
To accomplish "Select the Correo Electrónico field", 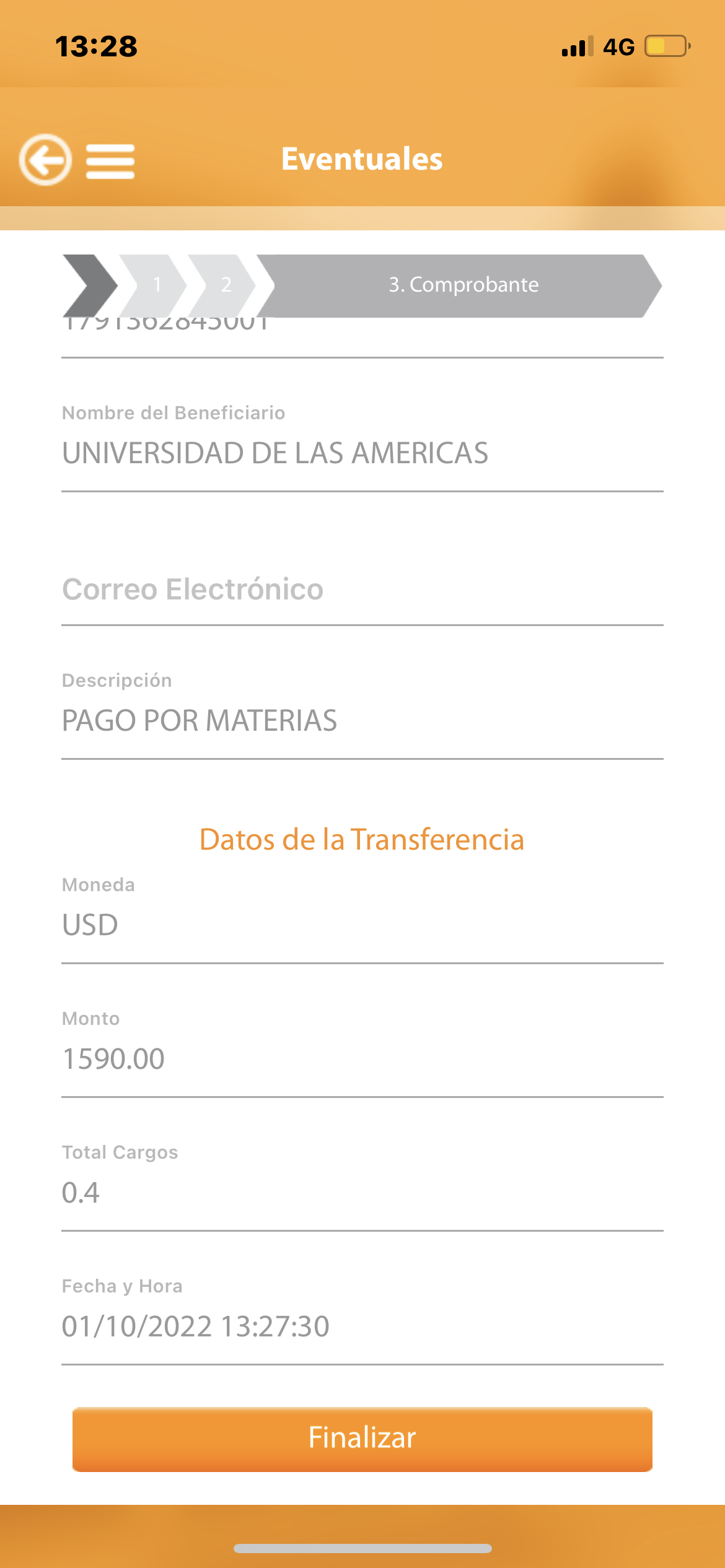I will coord(362,590).
